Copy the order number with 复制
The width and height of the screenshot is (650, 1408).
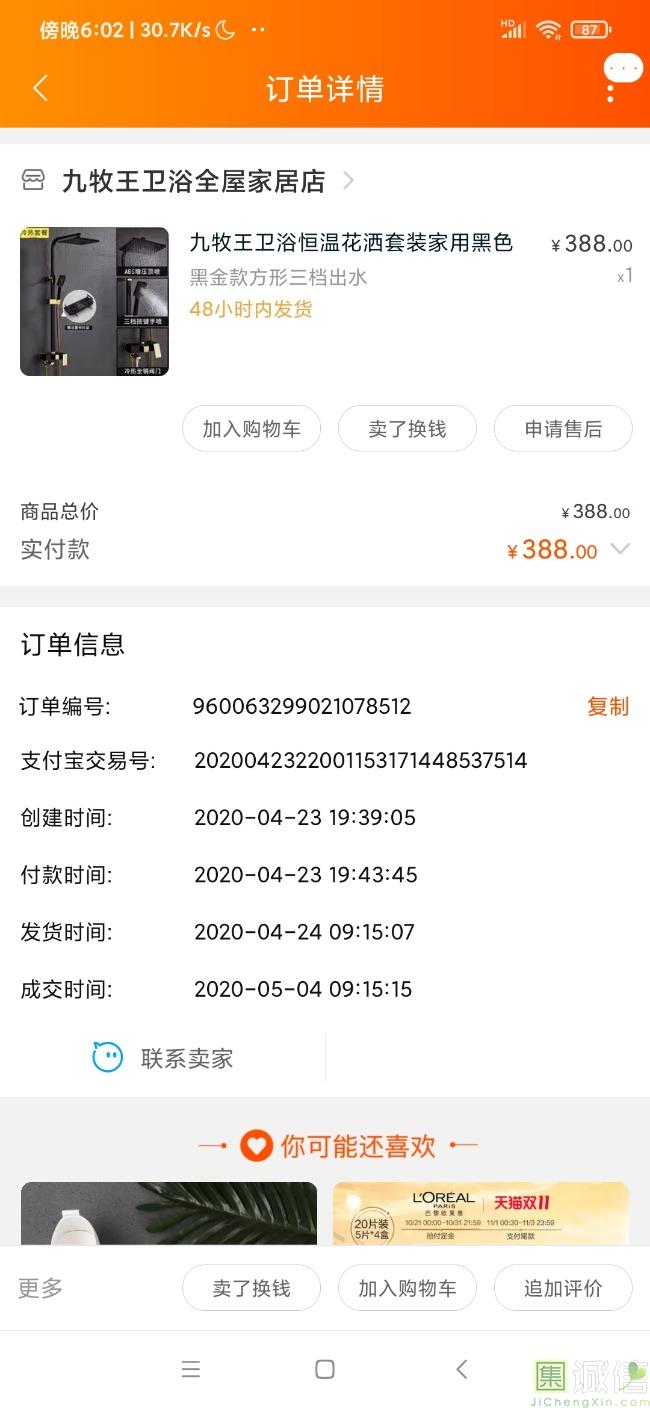[x=607, y=706]
